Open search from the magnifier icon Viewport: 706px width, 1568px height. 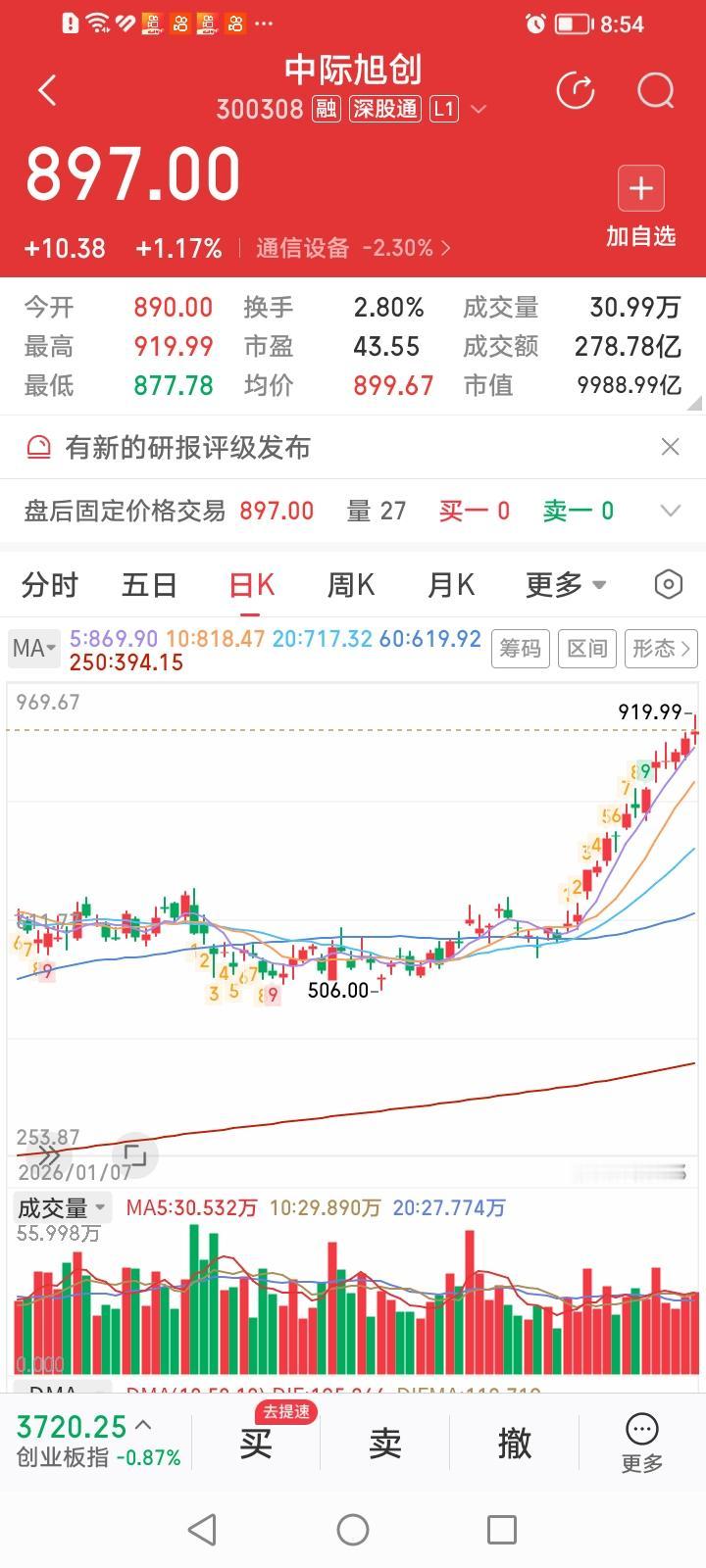[654, 90]
